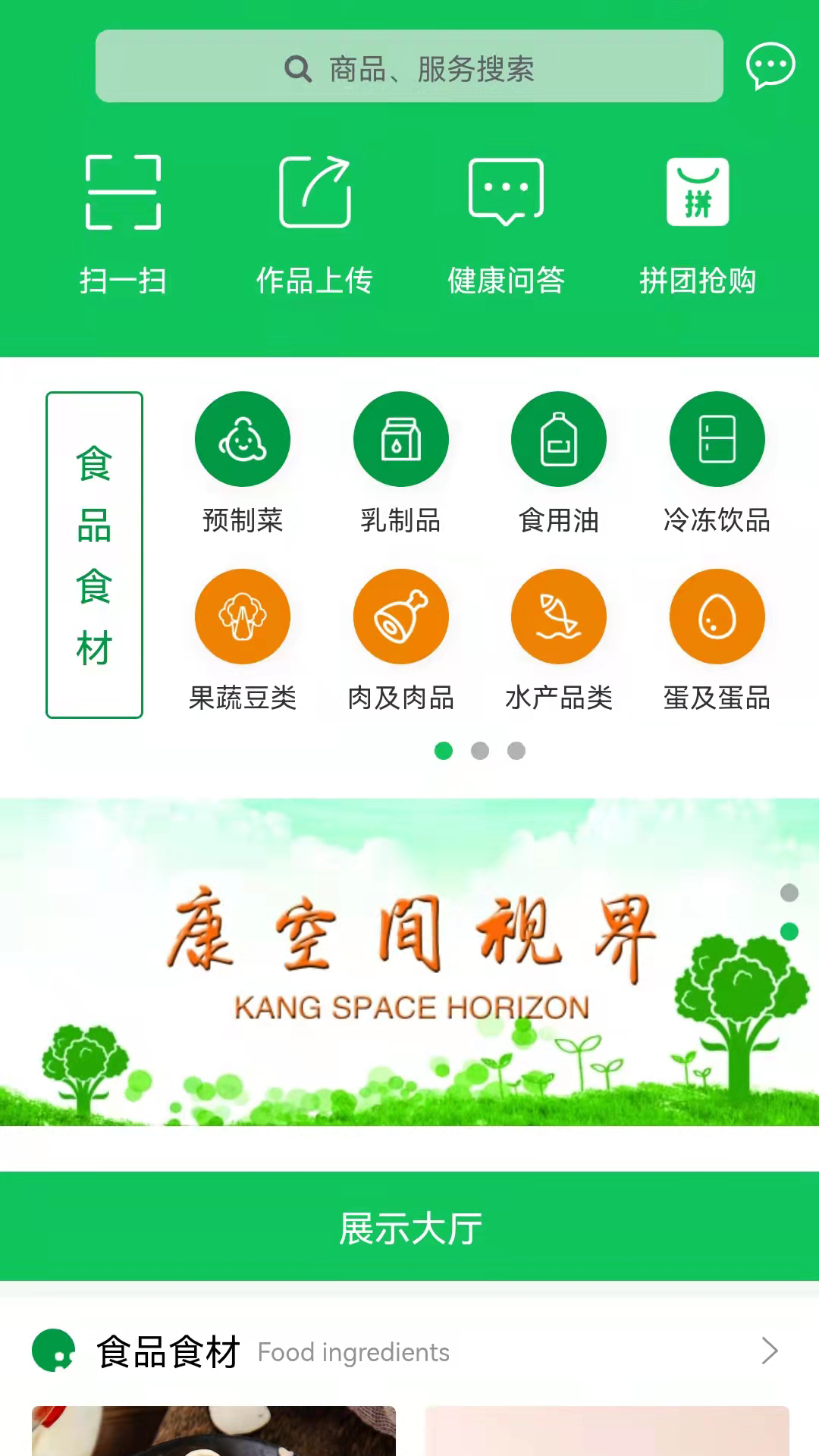Select the 预制菜 prepared dishes category
This screenshot has width=819, height=1456.
click(242, 438)
